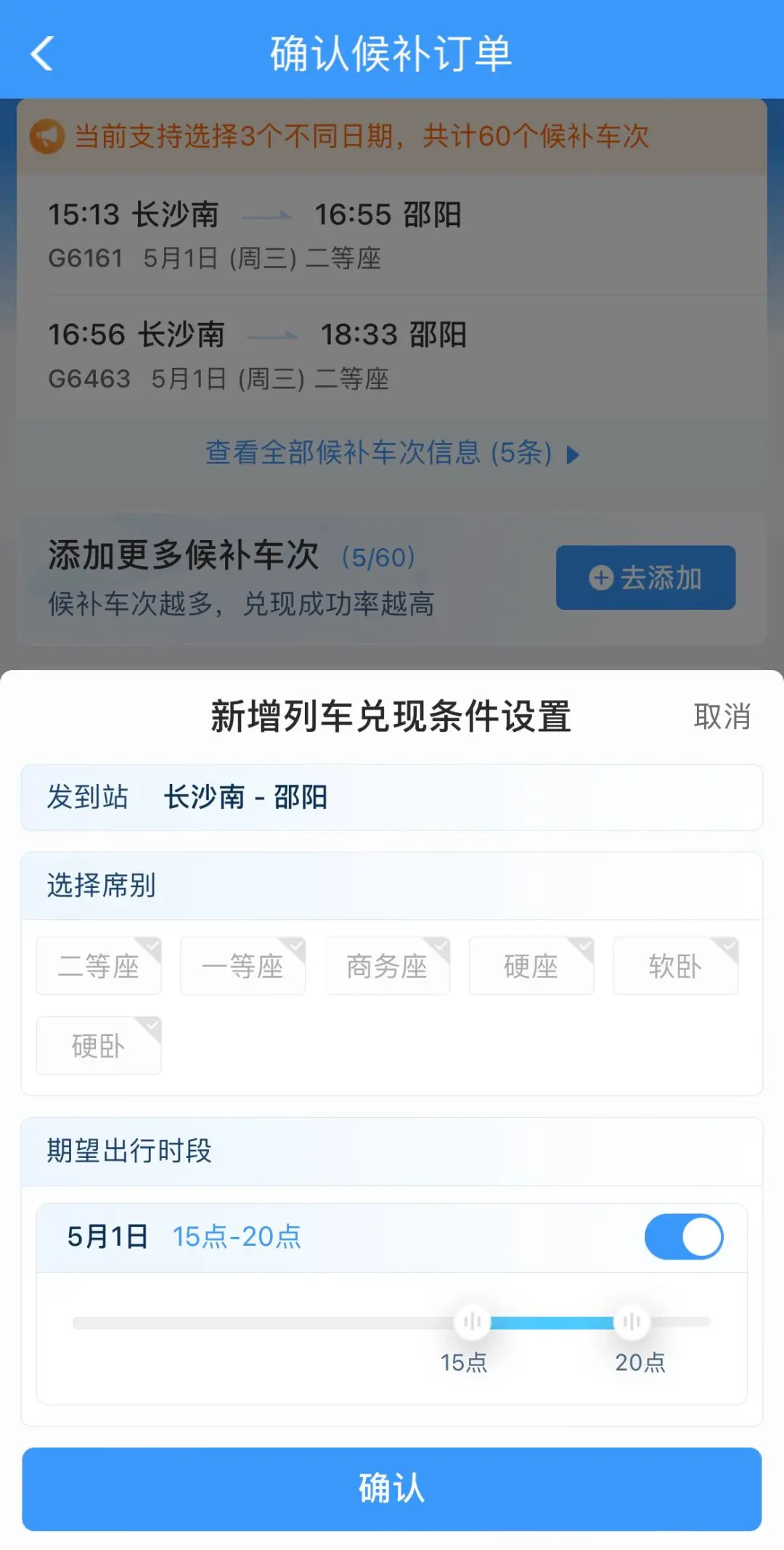Choose the 软卧 seat option
This screenshot has width=784, height=1550.
[675, 966]
